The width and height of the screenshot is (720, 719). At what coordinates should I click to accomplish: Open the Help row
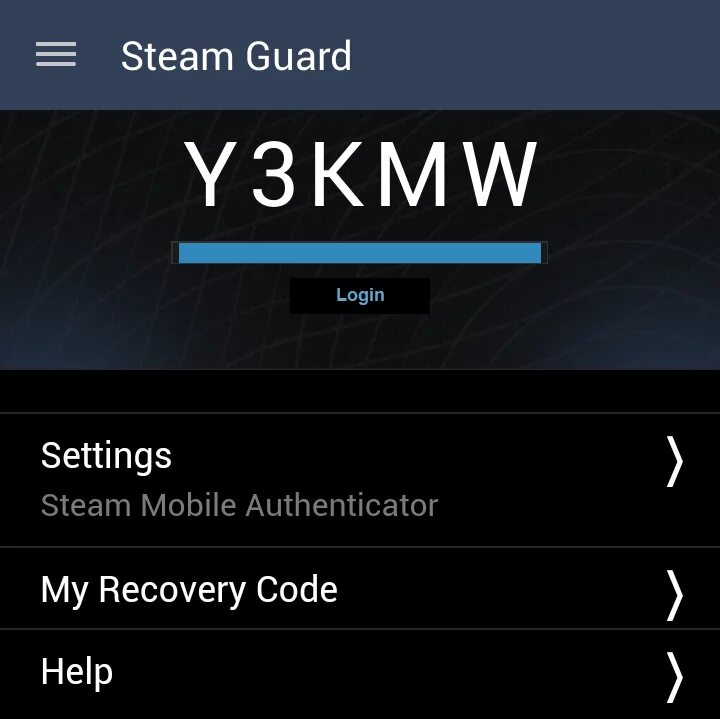(360, 672)
